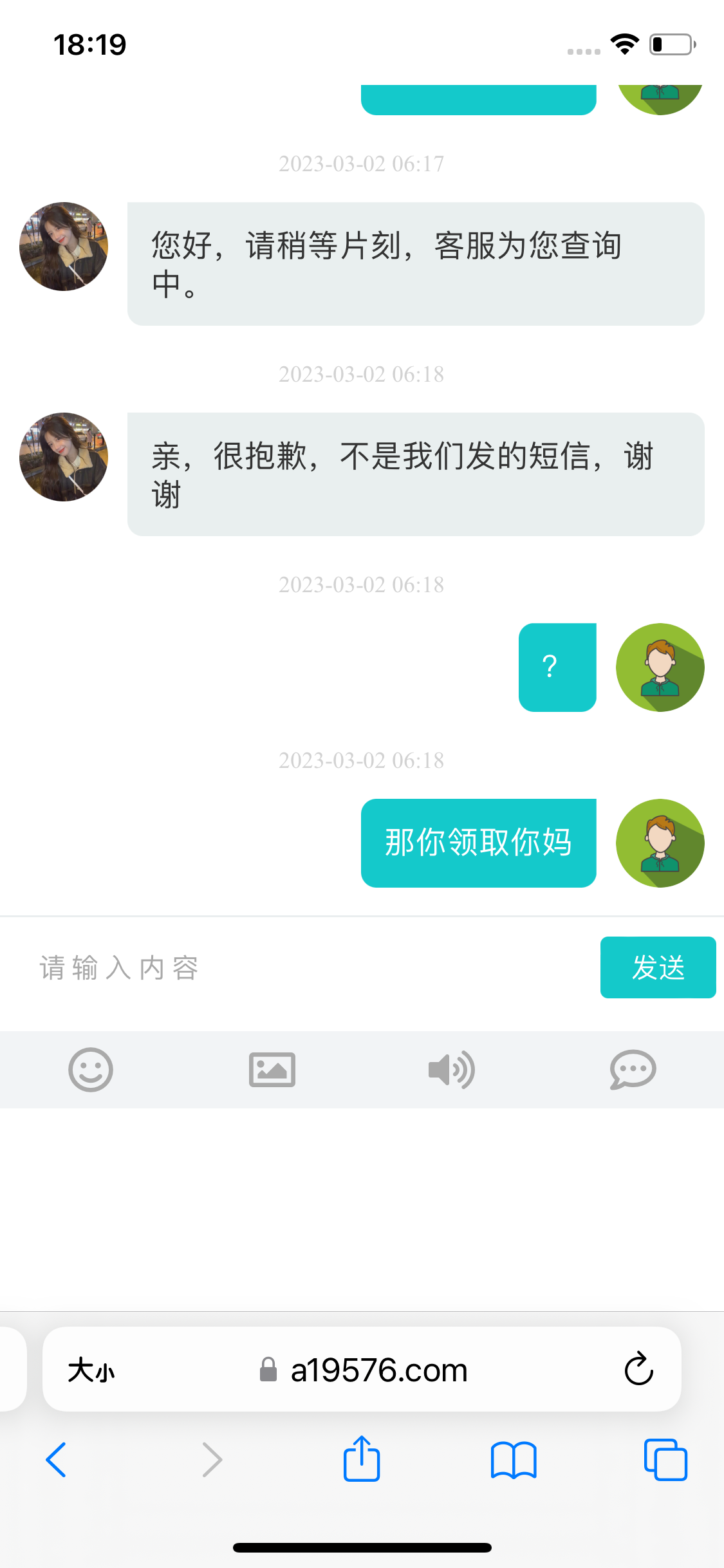Open the 大小 page text size menu
The height and width of the screenshot is (1568, 724).
tap(91, 1370)
